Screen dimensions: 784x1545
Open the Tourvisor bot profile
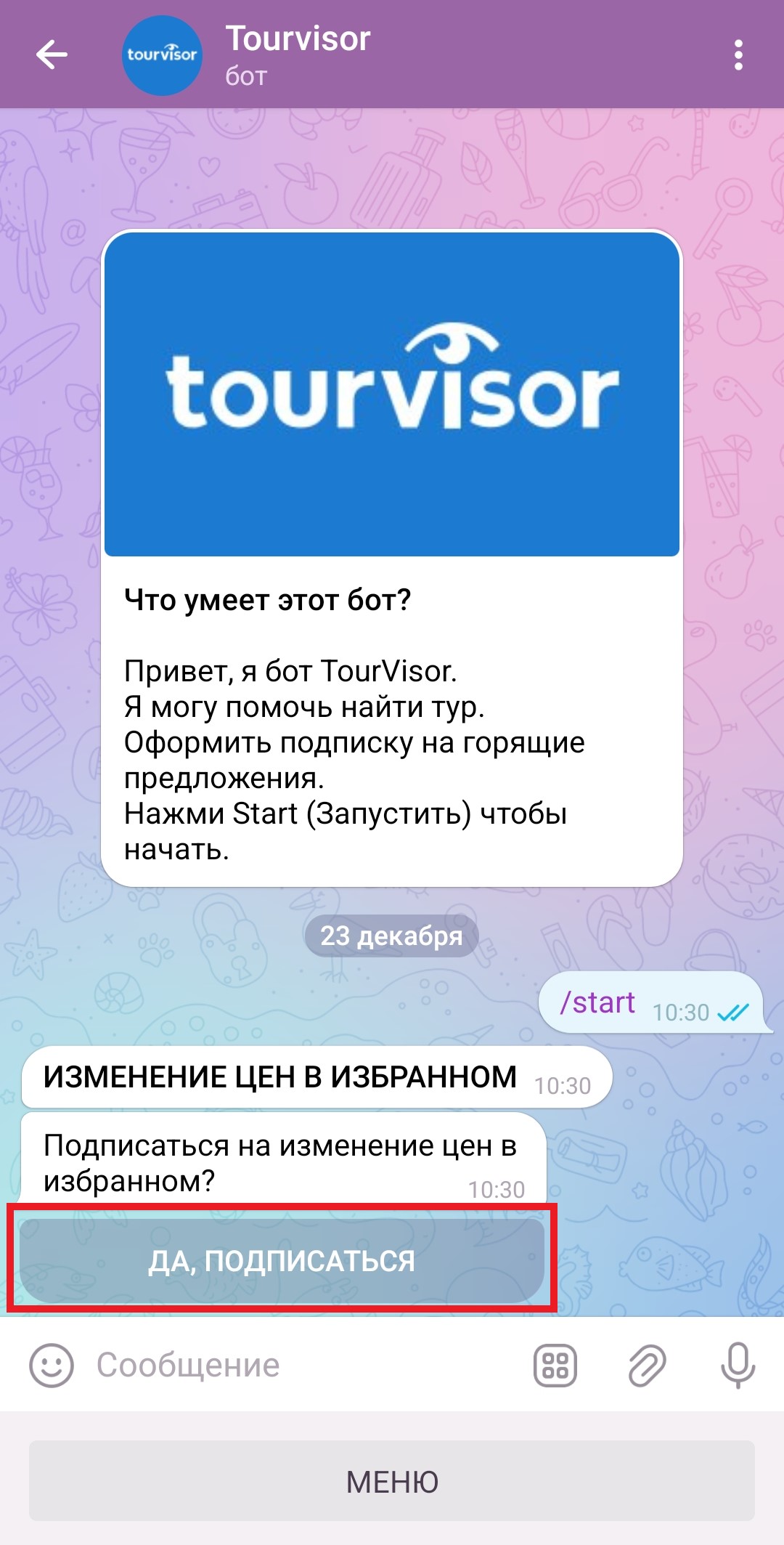point(298,54)
